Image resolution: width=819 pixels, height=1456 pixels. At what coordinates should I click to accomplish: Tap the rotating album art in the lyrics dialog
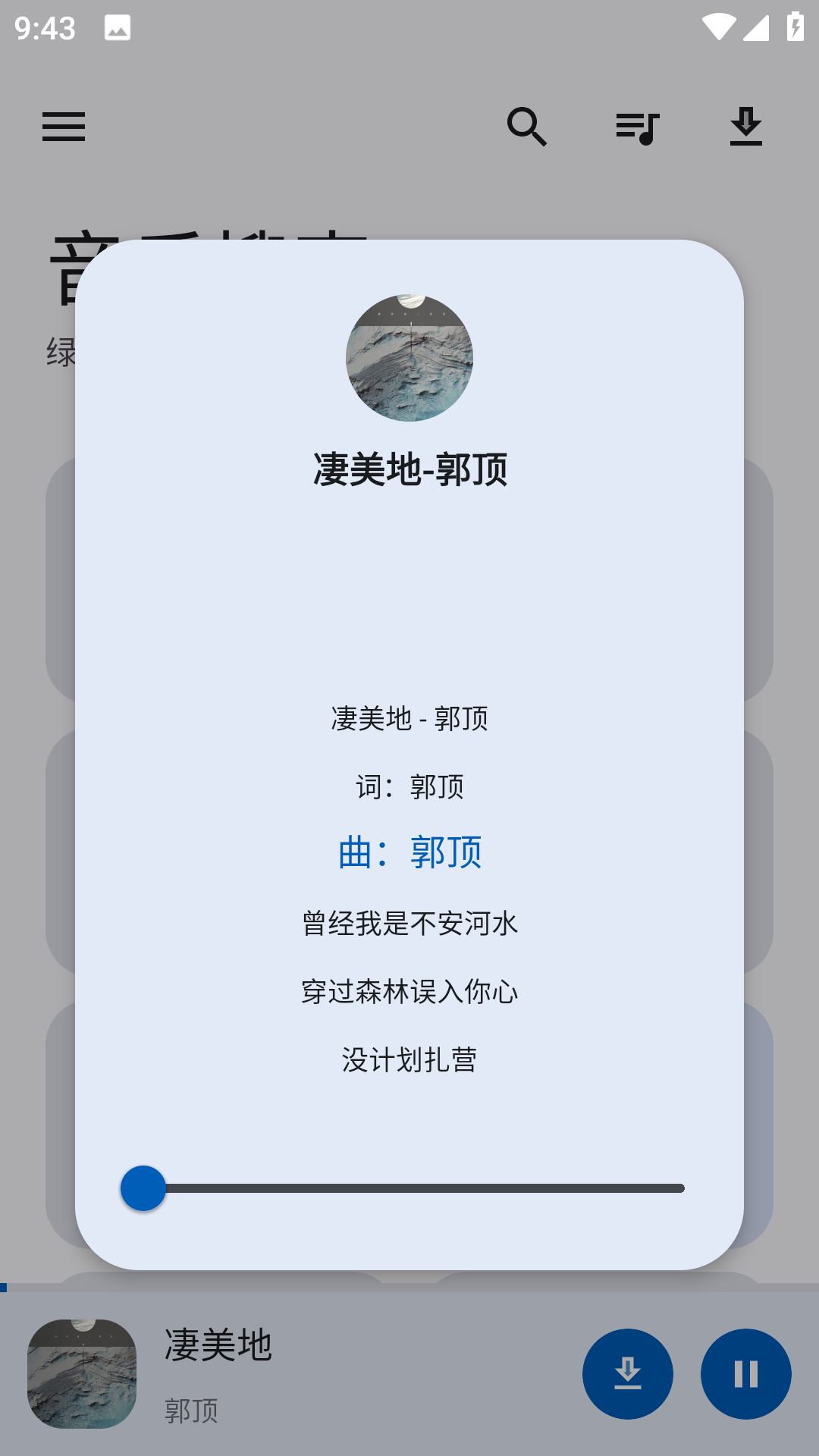pyautogui.click(x=409, y=358)
